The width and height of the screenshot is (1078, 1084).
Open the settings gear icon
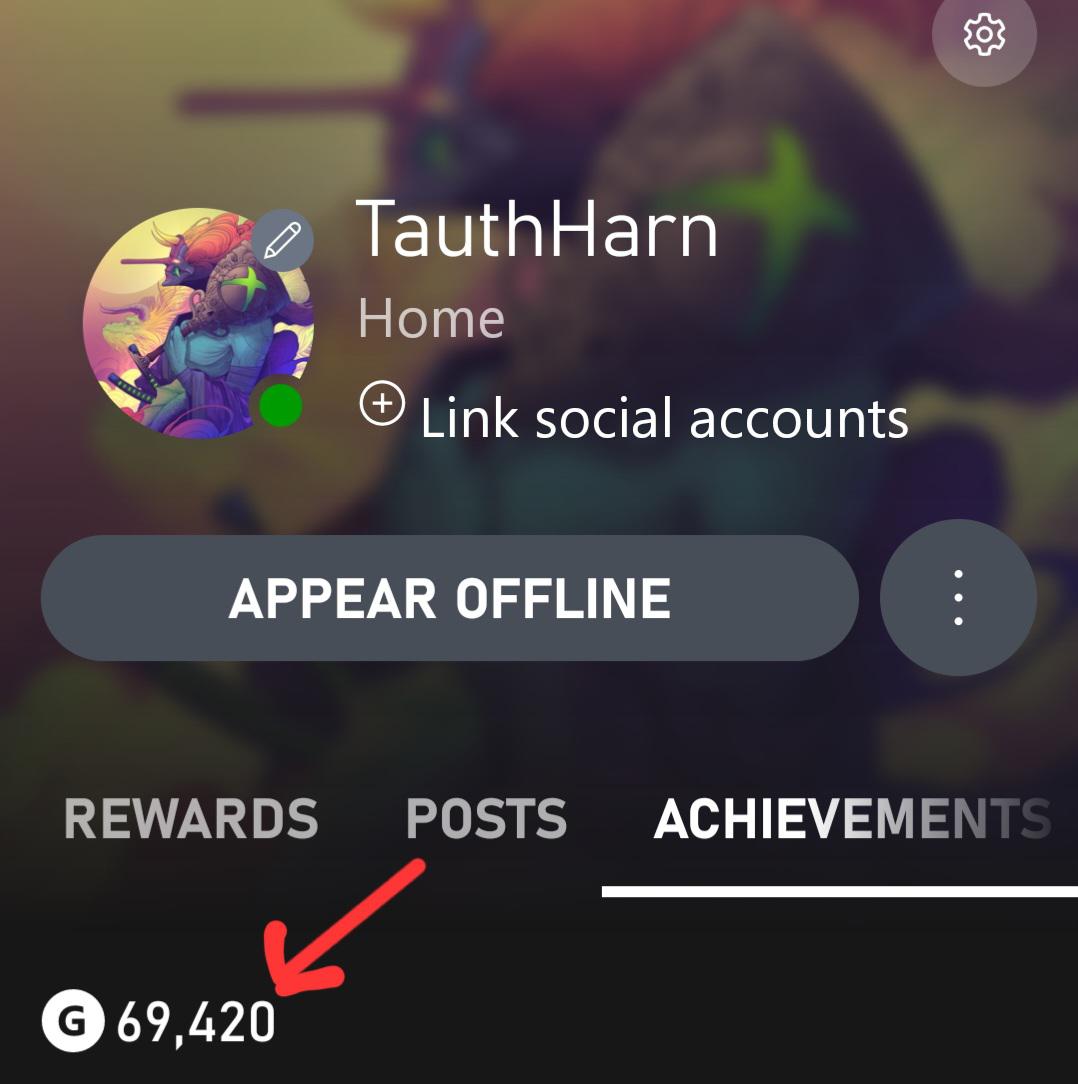tap(984, 35)
